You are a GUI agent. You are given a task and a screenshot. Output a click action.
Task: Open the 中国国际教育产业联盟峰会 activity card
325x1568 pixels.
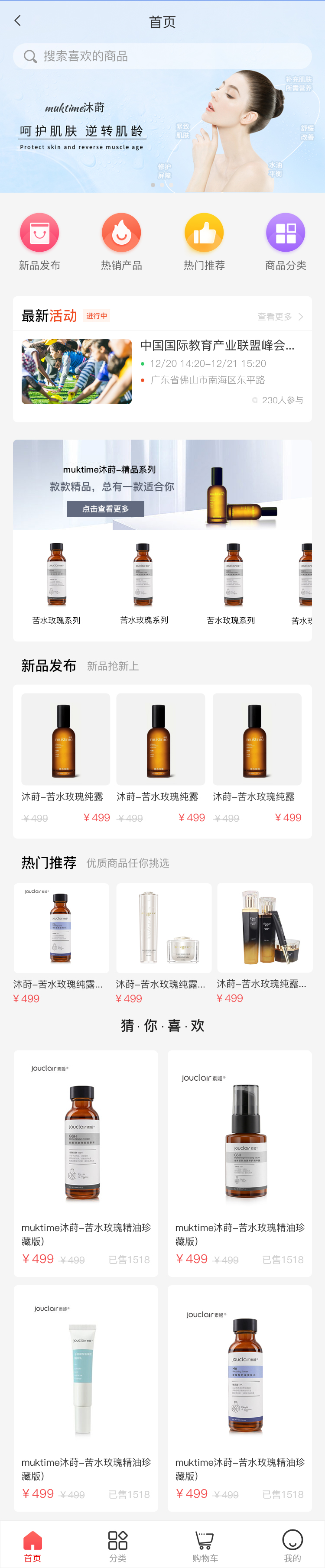(x=162, y=372)
